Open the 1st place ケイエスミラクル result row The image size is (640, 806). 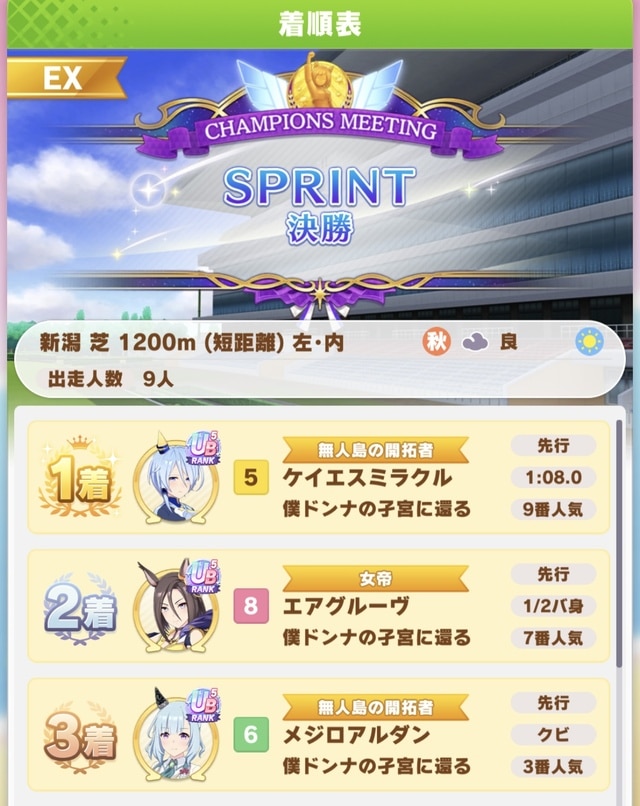click(x=318, y=478)
